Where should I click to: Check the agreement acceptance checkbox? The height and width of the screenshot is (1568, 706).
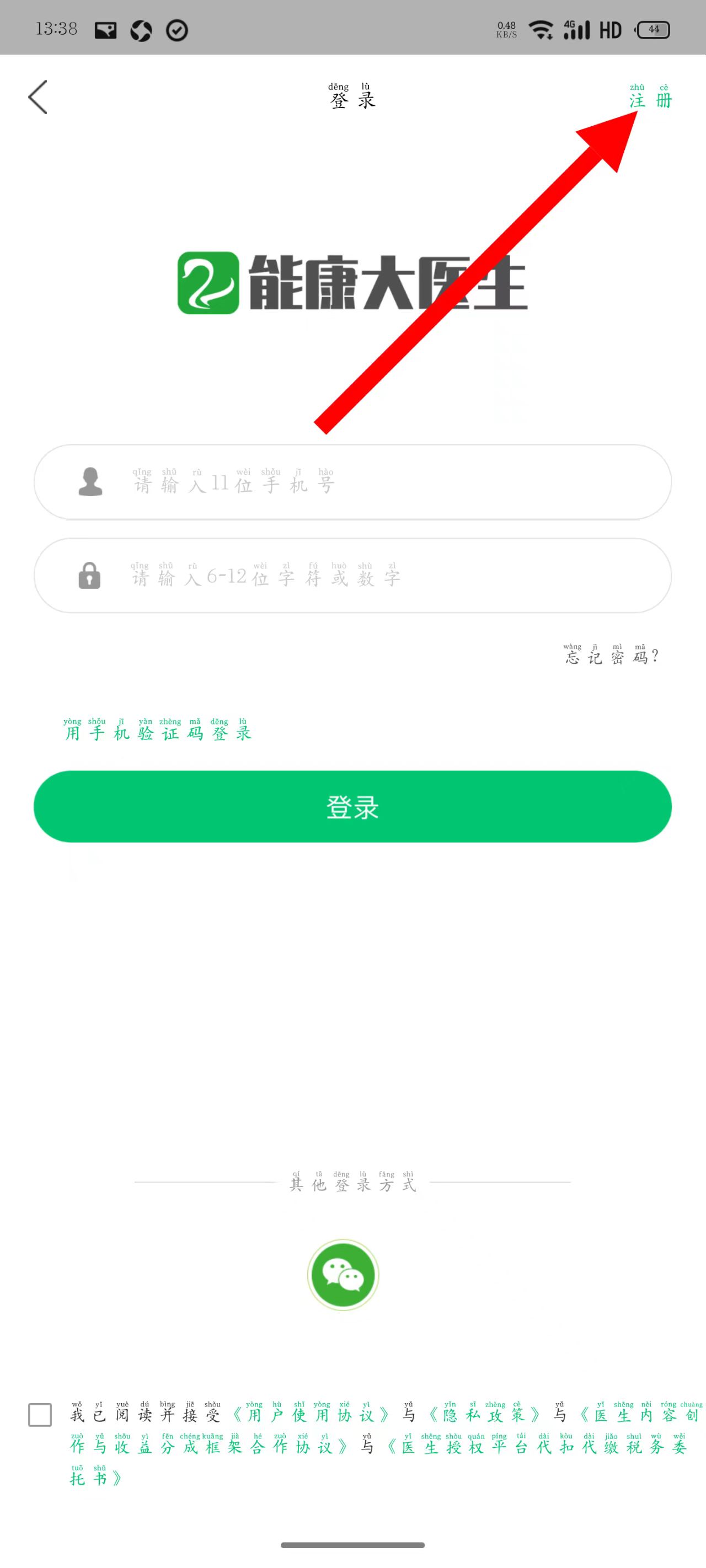[40, 1415]
